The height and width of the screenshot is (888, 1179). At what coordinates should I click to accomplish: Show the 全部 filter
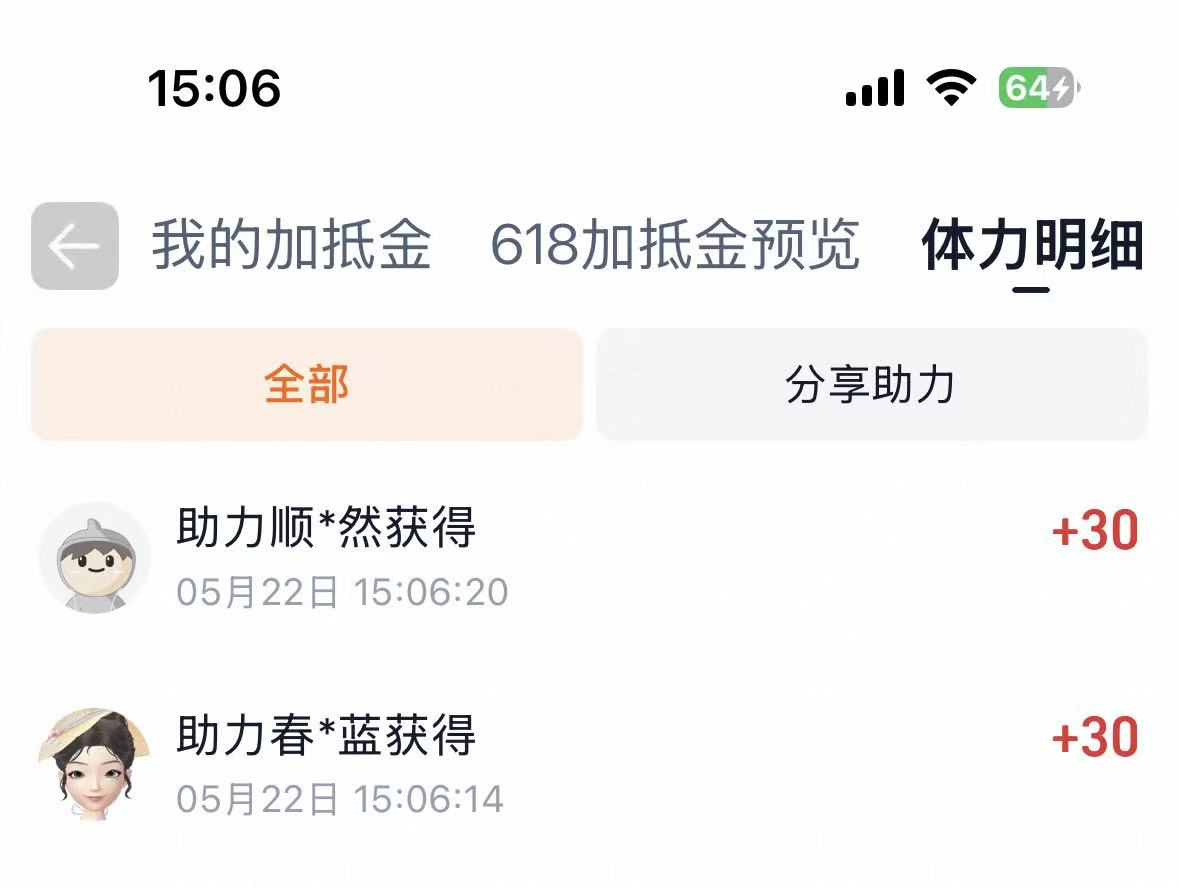coord(307,384)
